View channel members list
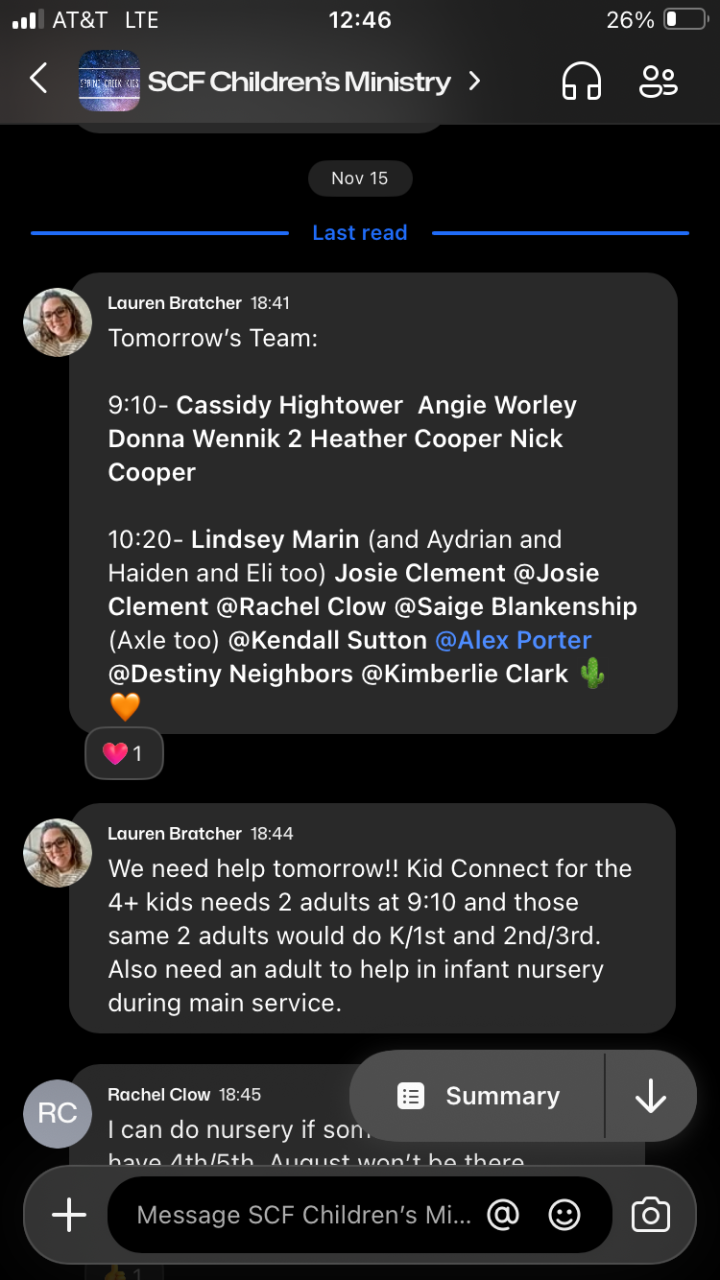This screenshot has width=720, height=1280. (x=658, y=81)
